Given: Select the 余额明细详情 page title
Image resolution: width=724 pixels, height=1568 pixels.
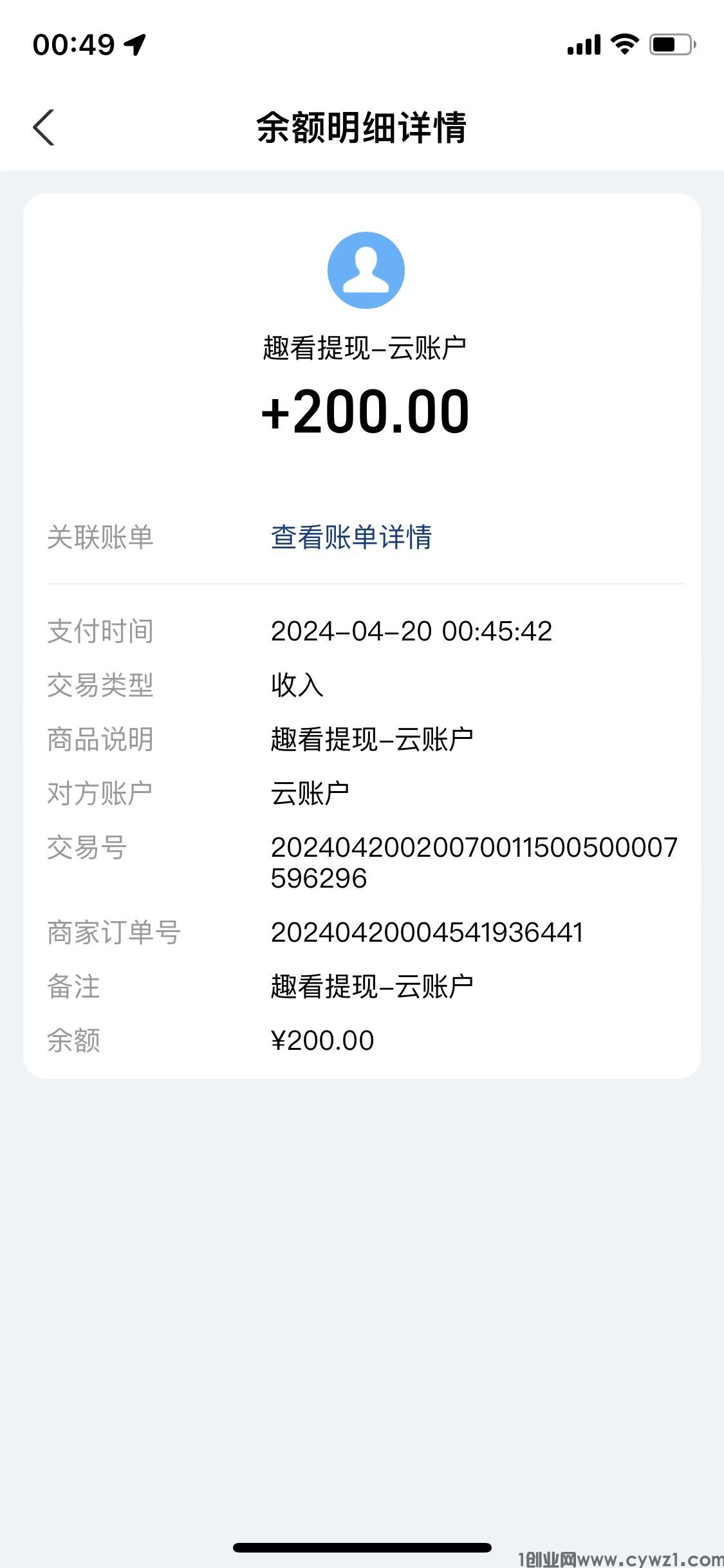Looking at the screenshot, I should [x=362, y=128].
